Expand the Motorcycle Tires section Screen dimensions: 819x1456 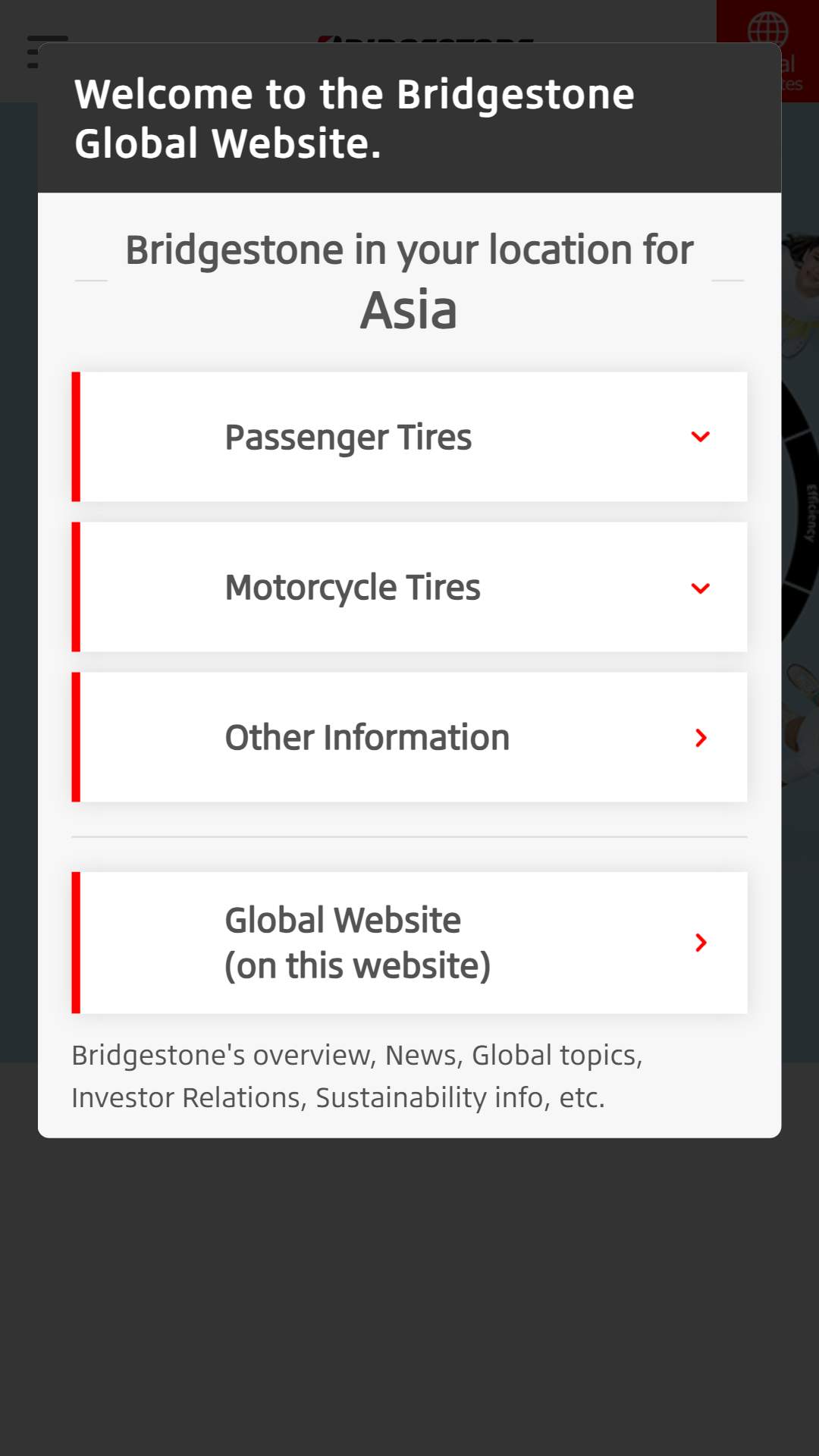coord(409,587)
